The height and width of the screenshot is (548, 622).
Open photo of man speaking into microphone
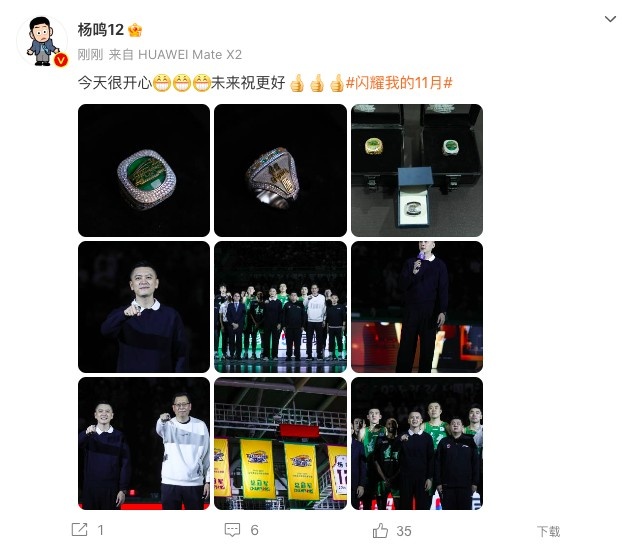click(x=417, y=307)
